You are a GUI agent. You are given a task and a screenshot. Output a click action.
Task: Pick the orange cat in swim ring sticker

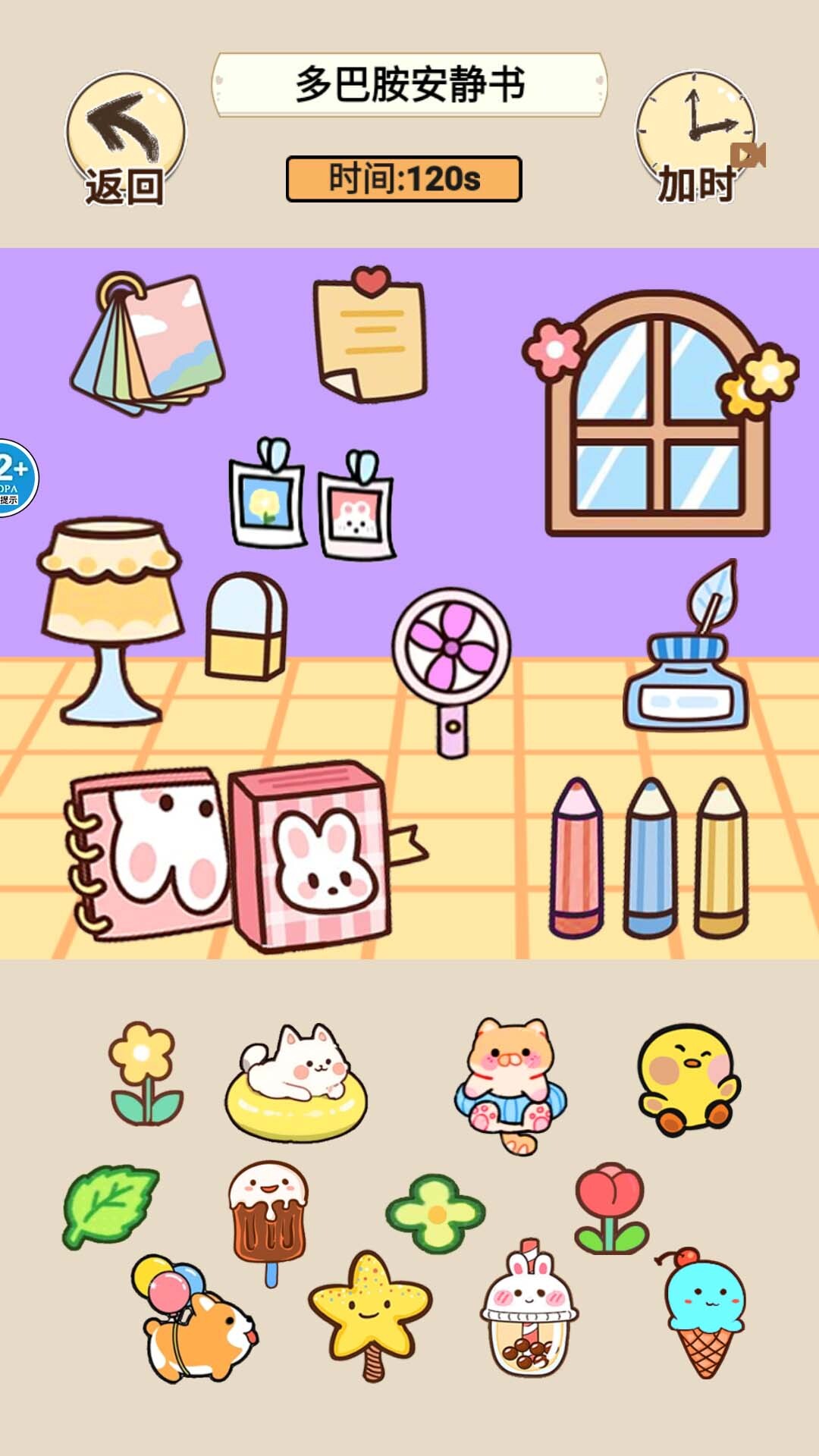510,1083
